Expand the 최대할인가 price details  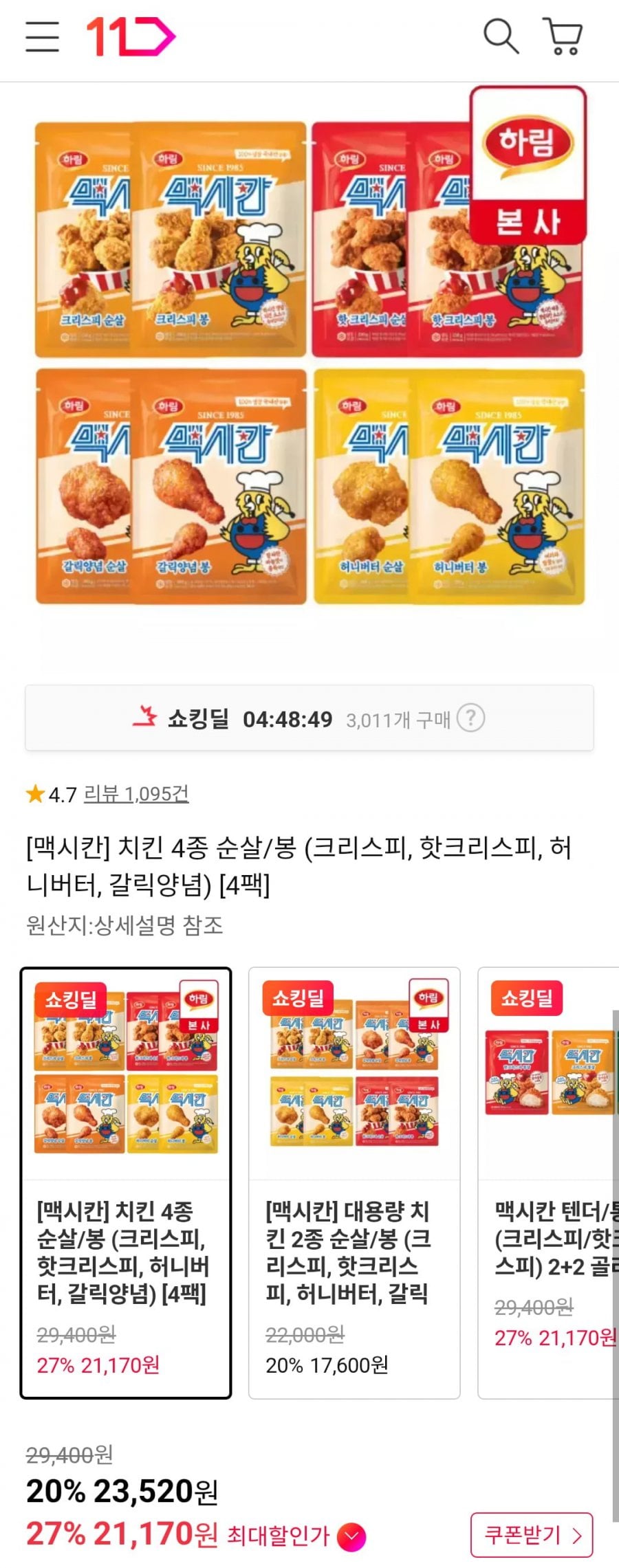[x=351, y=1534]
